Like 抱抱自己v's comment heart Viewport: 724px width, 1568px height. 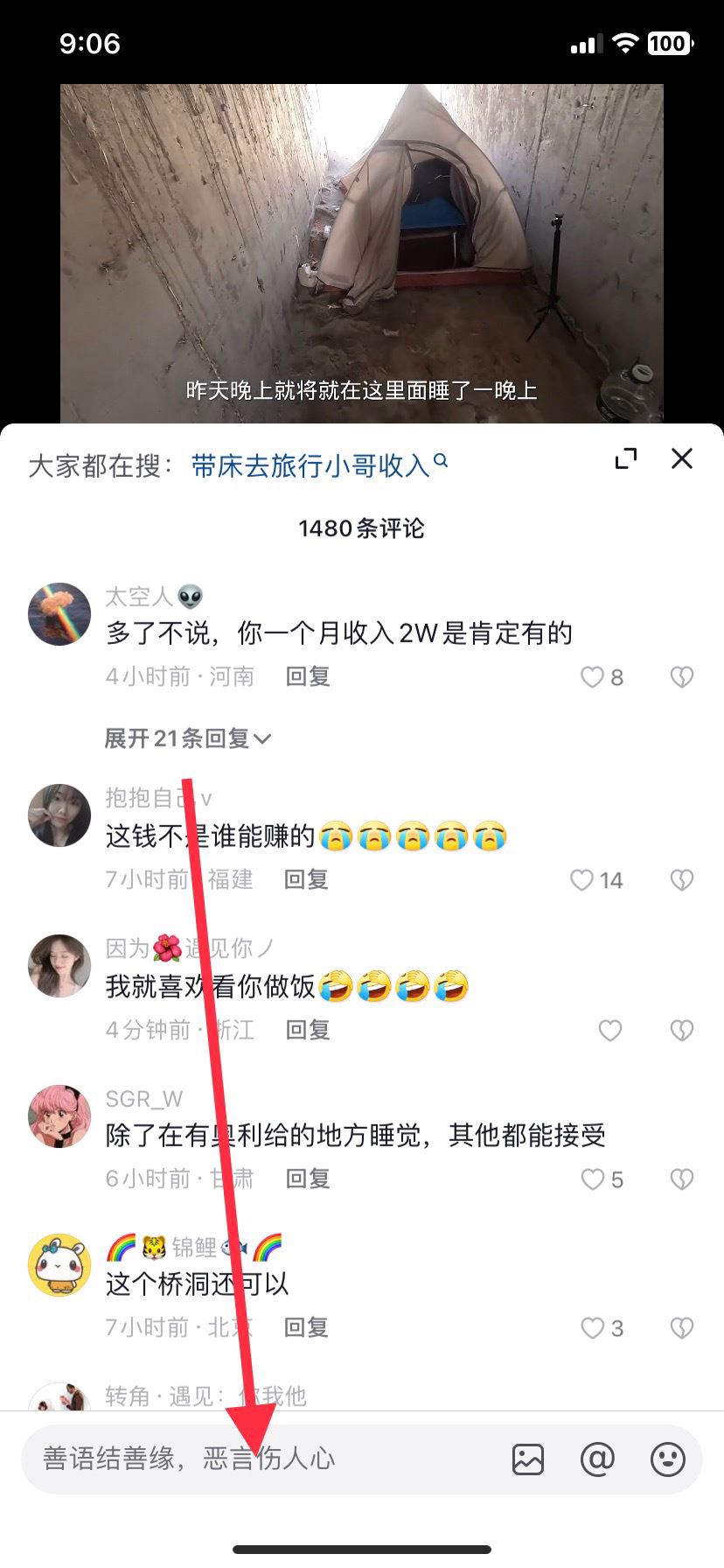(x=581, y=880)
